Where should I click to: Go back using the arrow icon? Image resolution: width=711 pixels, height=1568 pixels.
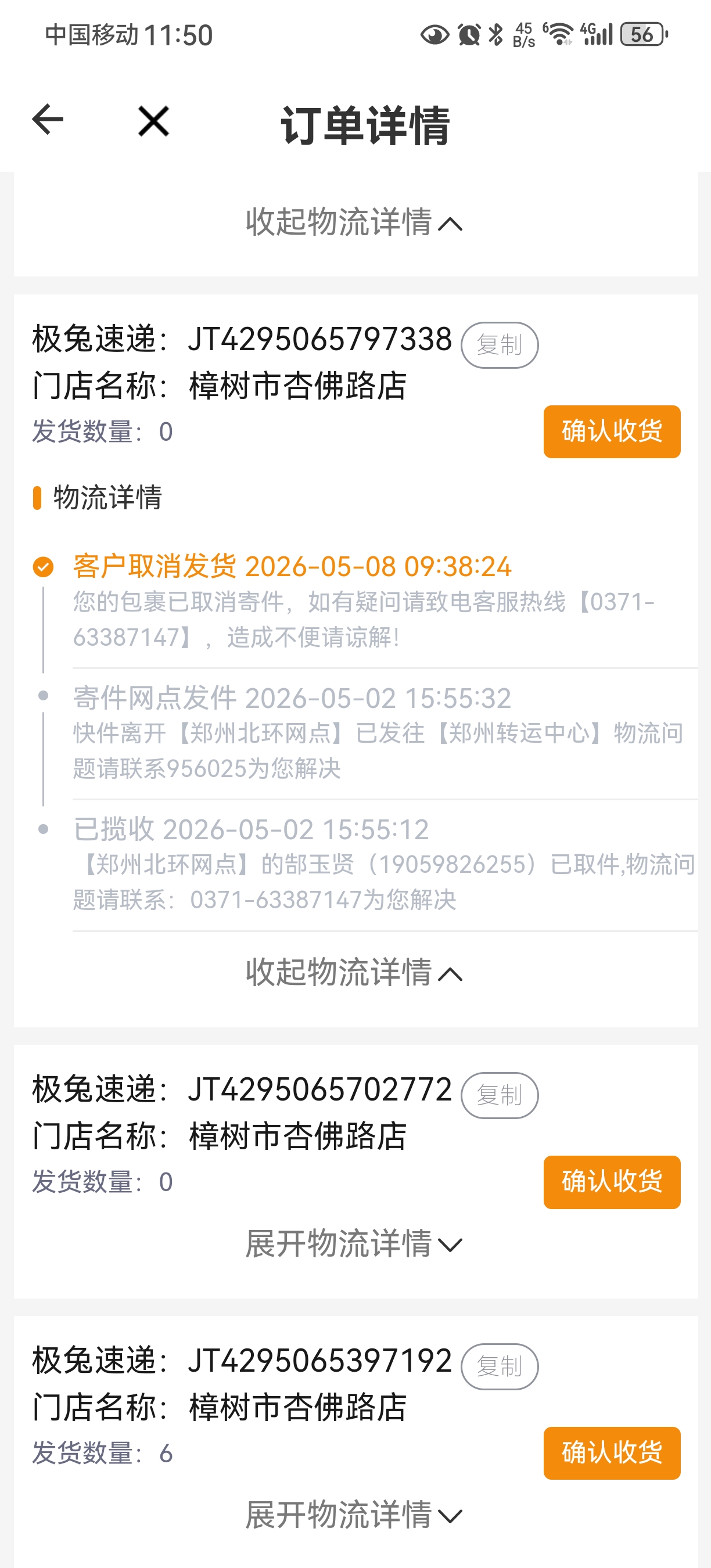point(48,119)
